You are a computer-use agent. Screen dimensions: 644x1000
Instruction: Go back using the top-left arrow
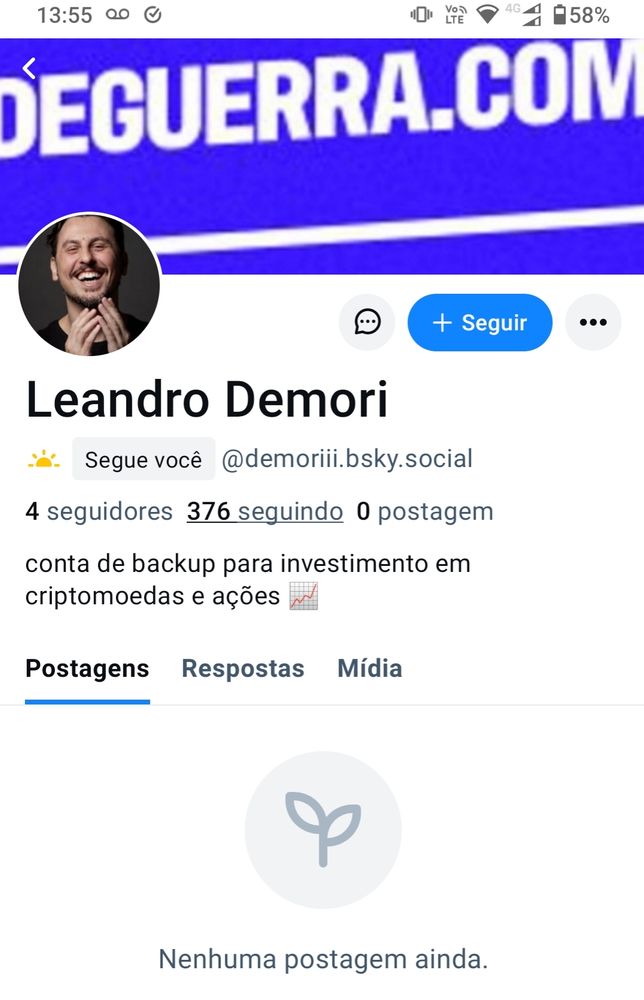[30, 68]
